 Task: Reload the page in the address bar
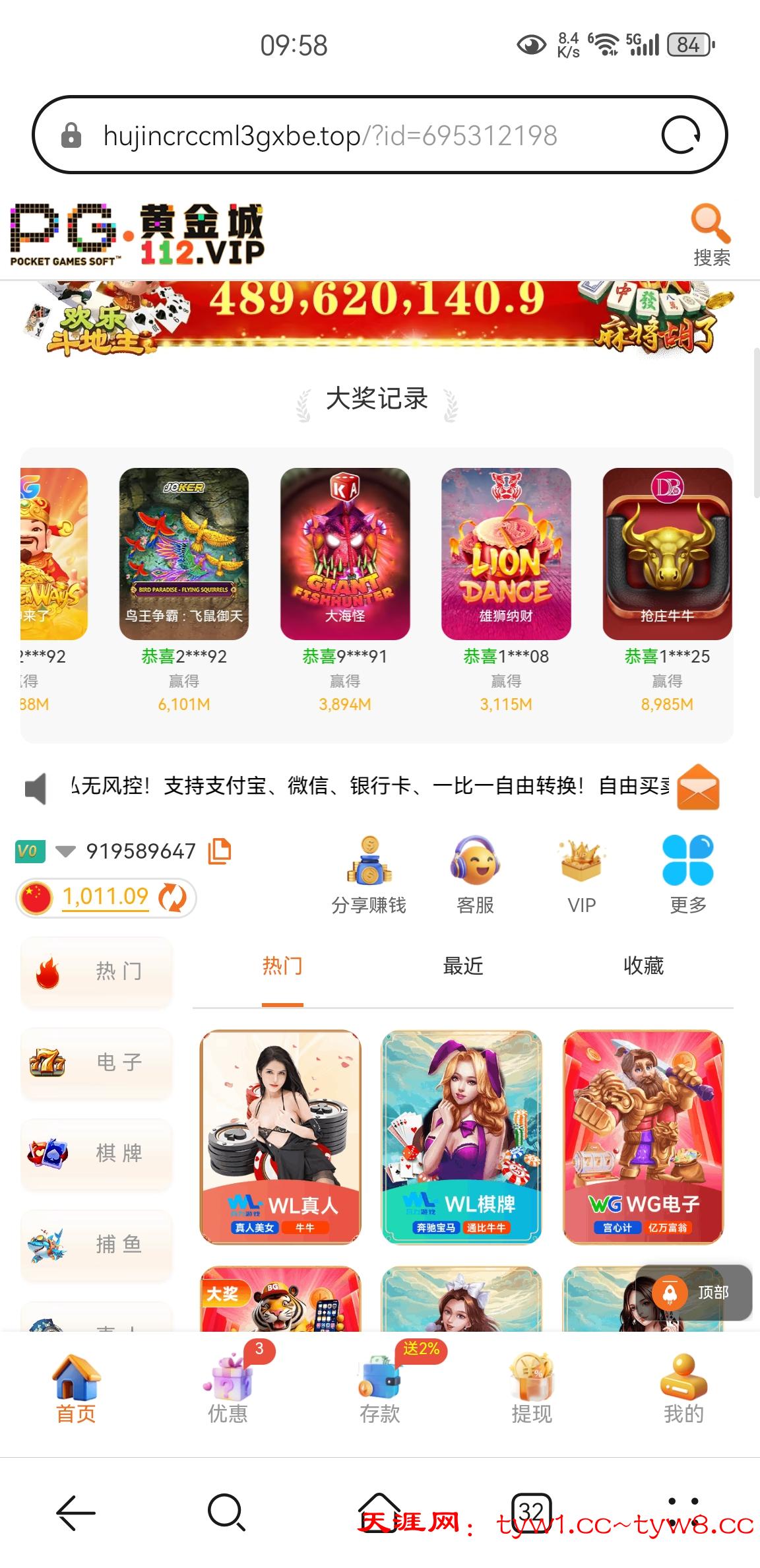pos(681,135)
